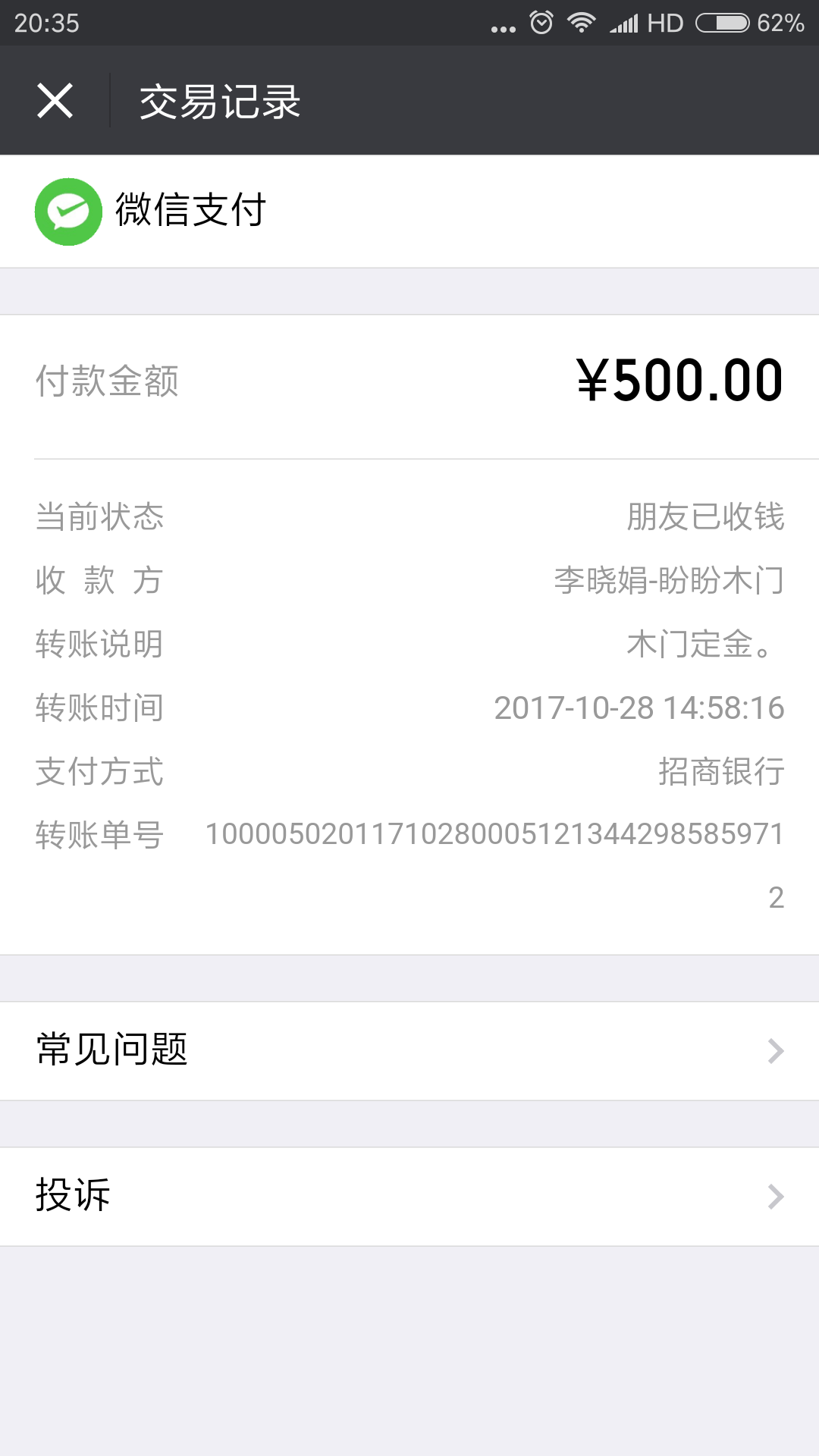Viewport: 819px width, 1456px height.
Task: Select the payee 李晓娟-盼盼木门
Action: tap(667, 580)
